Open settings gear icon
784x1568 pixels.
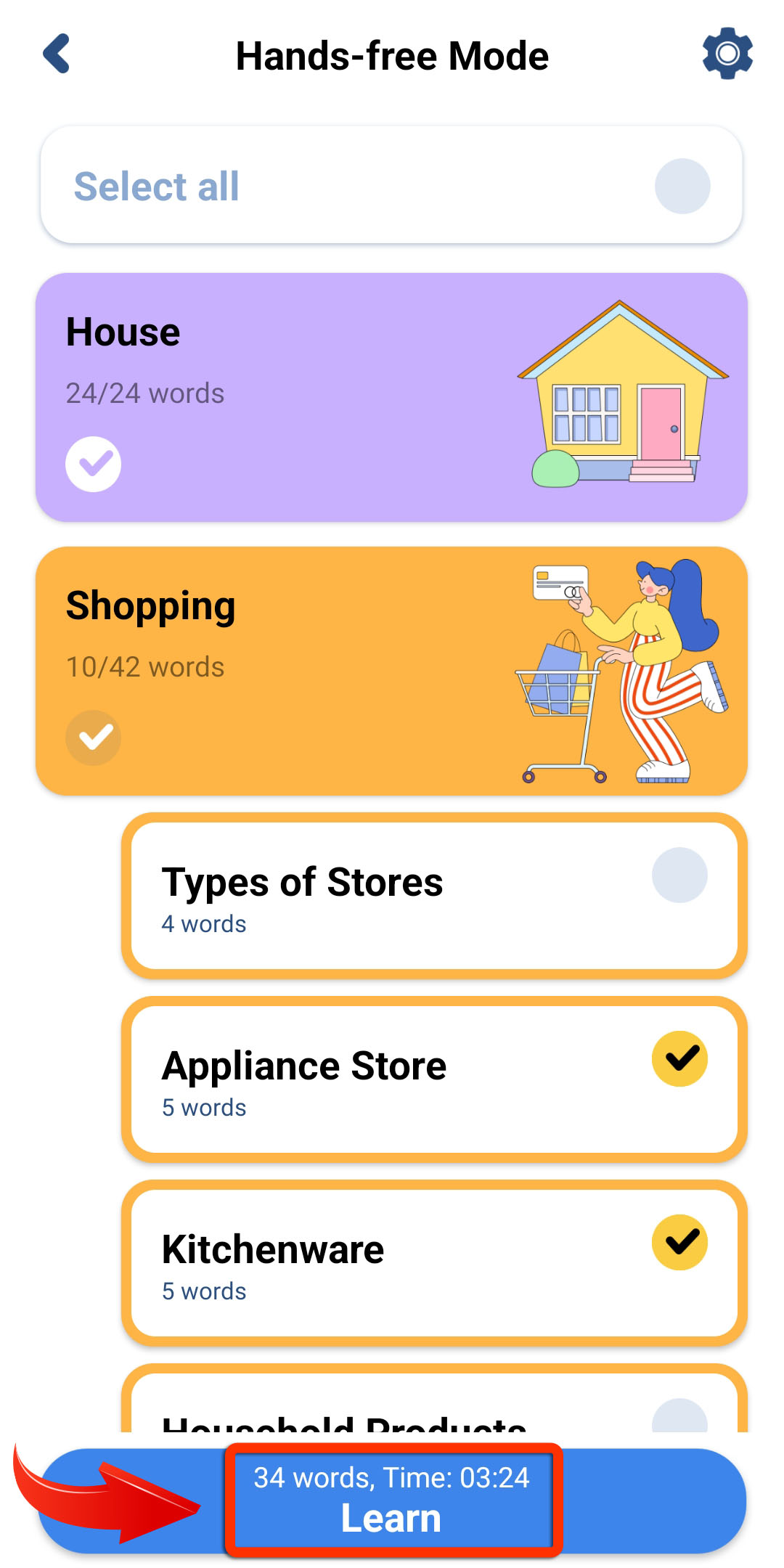pyautogui.click(x=727, y=54)
